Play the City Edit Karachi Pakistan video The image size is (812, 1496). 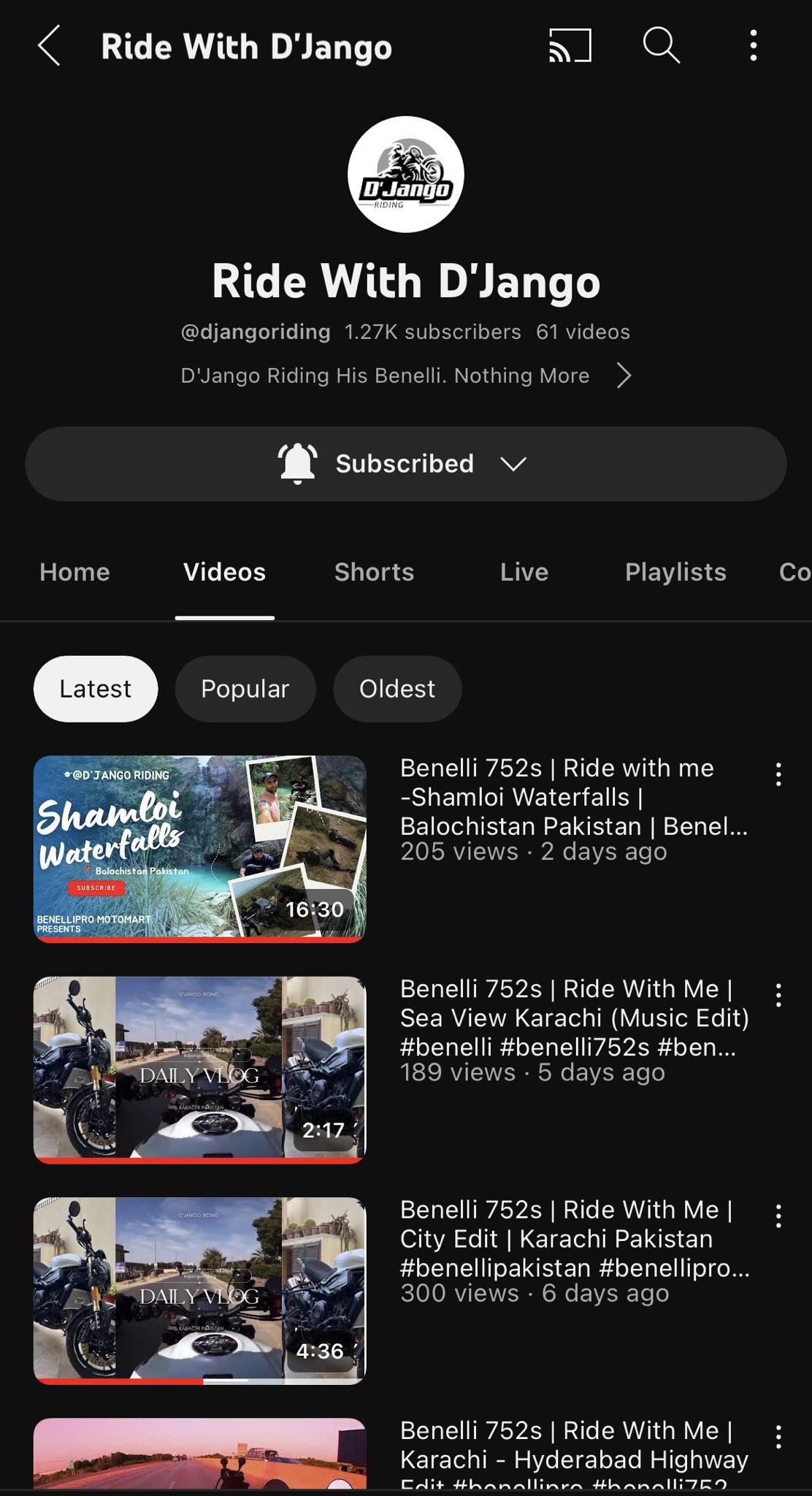[x=199, y=1290]
